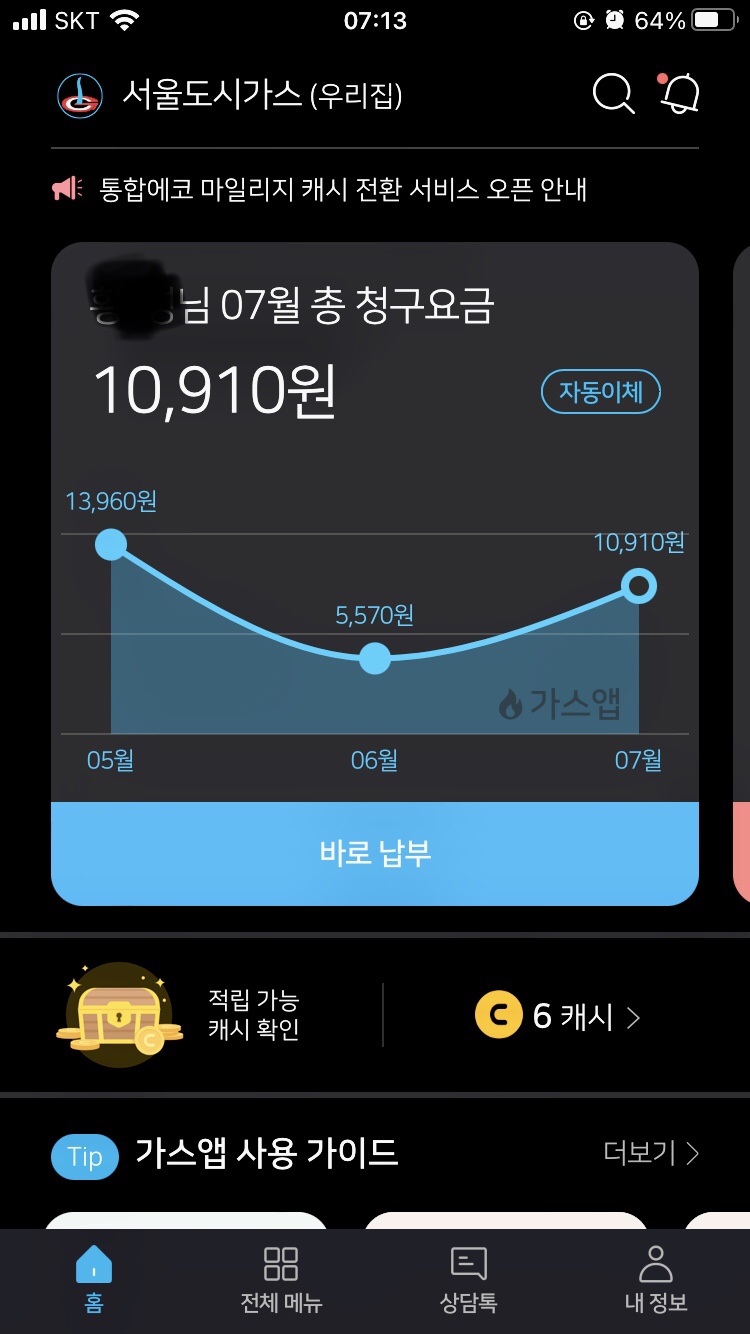This screenshot has height=1334, width=750.
Task: Select the 05월 point on the bill chart
Action: coord(110,545)
